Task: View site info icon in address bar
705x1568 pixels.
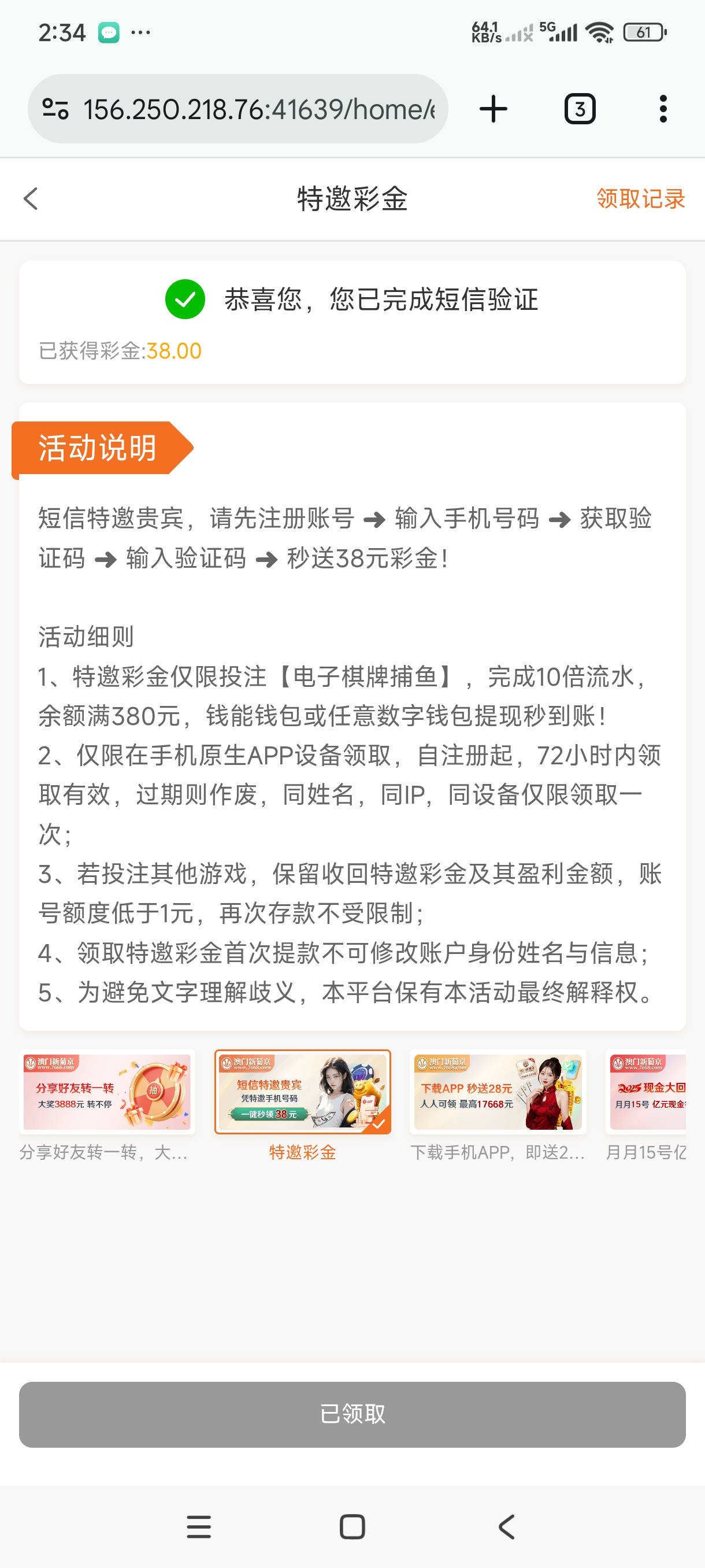Action: pos(55,110)
